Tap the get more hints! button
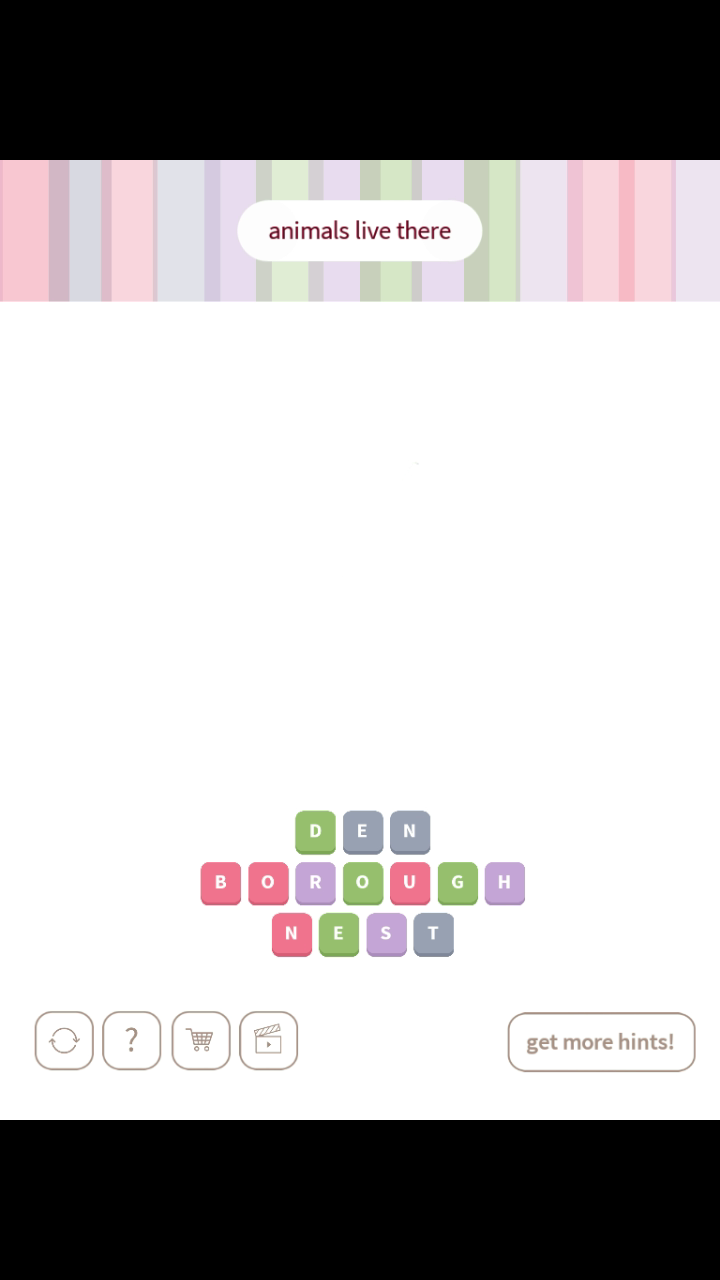 (x=601, y=1042)
